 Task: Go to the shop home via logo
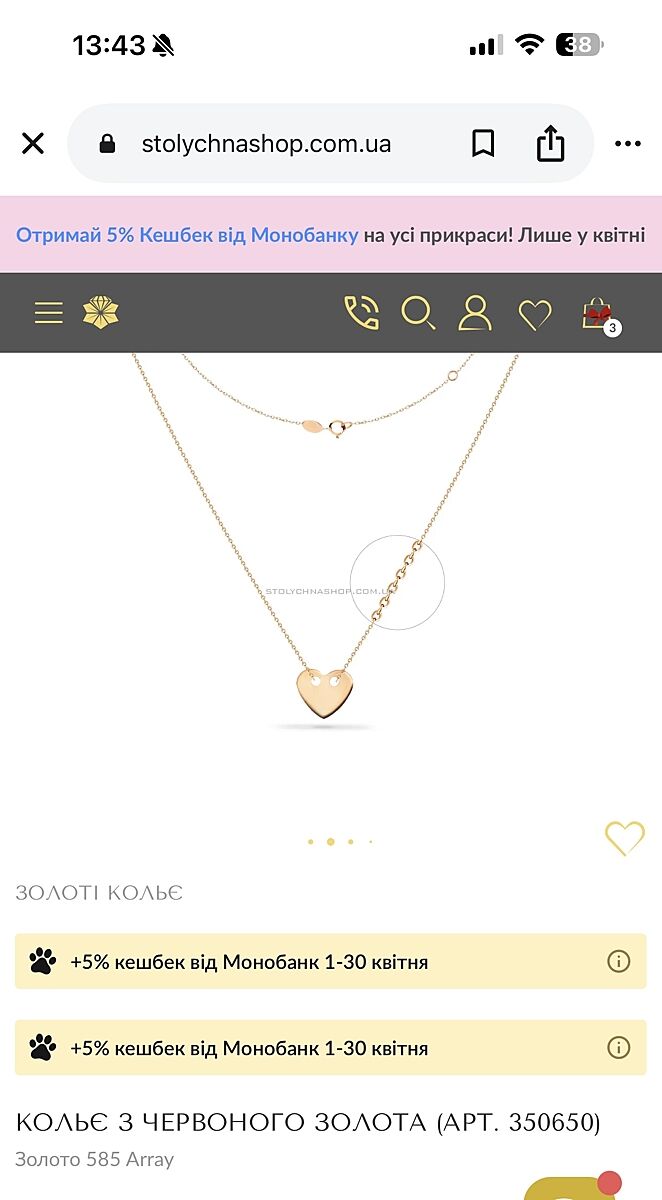click(100, 313)
